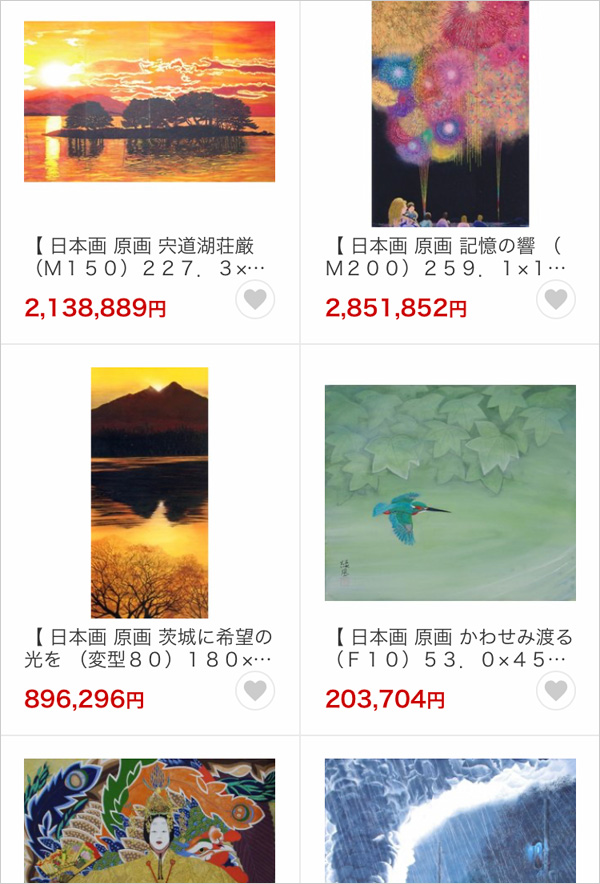
Task: View the 茨城に希望の光を mountain painting
Action: (149, 492)
